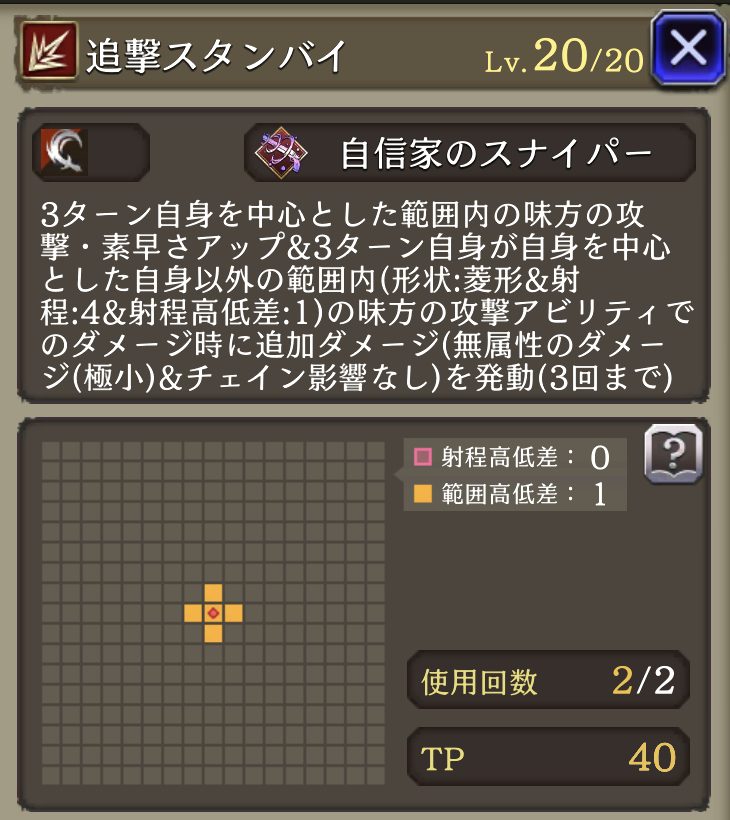The height and width of the screenshot is (820, 730).
Task: Open the help book for range display
Action: pyautogui.click(x=674, y=454)
